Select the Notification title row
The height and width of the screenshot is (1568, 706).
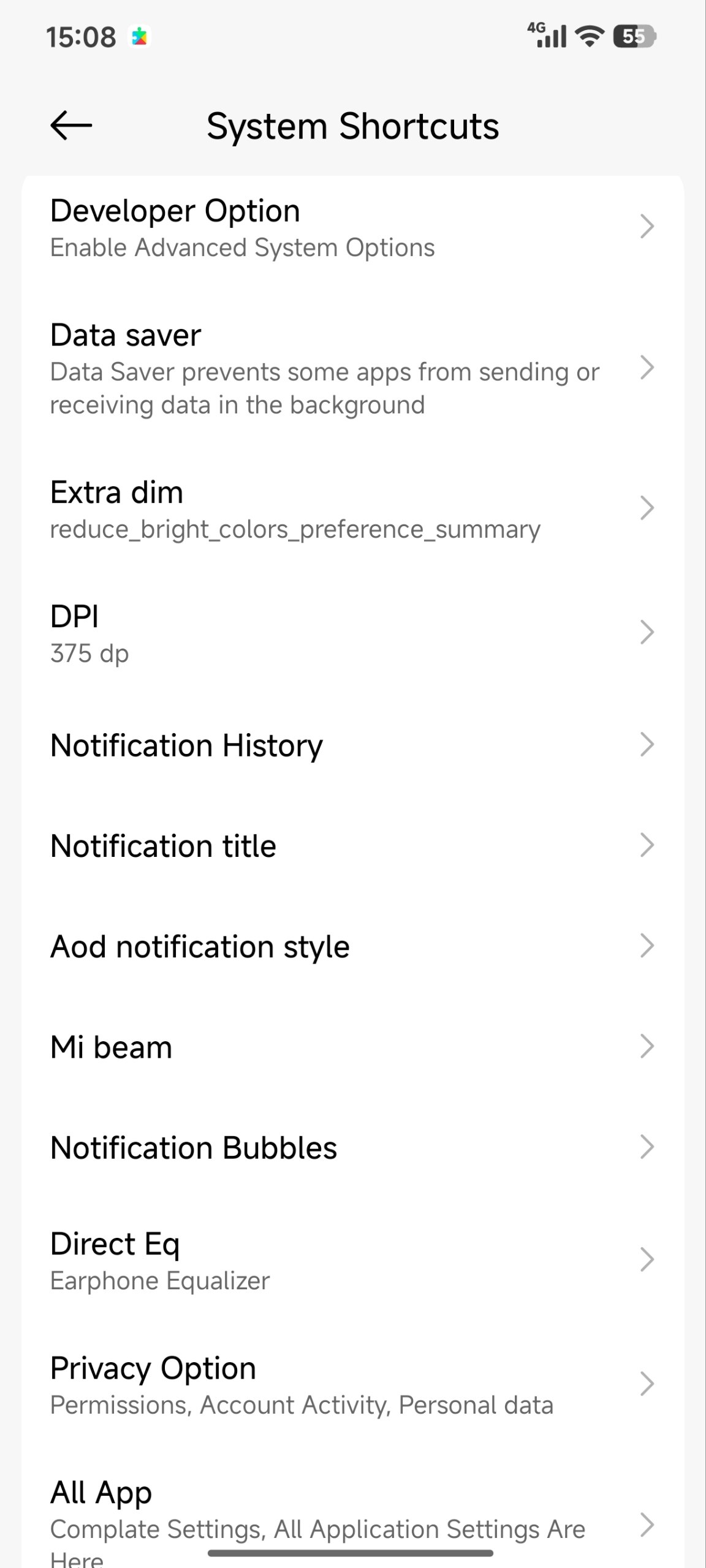click(x=353, y=846)
